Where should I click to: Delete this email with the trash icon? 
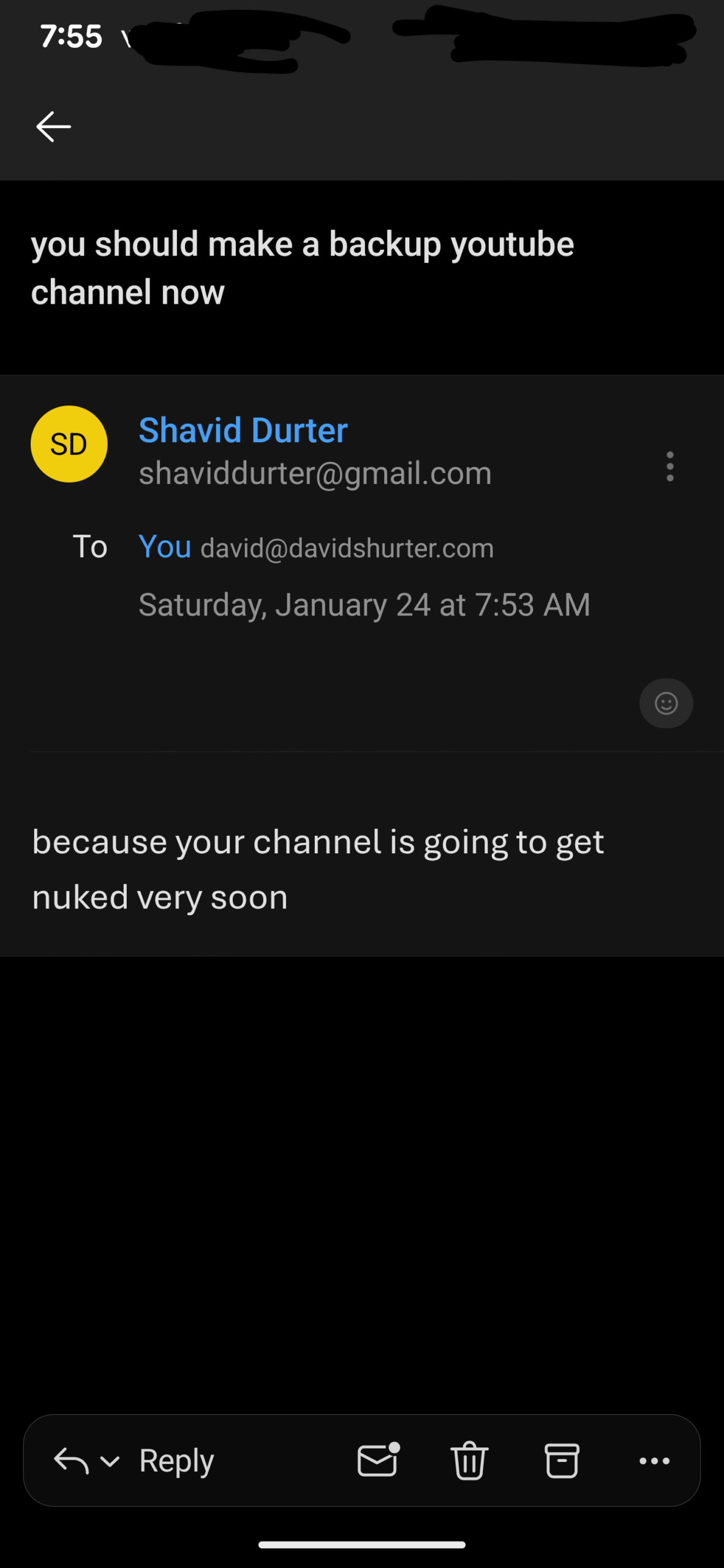tap(469, 1461)
